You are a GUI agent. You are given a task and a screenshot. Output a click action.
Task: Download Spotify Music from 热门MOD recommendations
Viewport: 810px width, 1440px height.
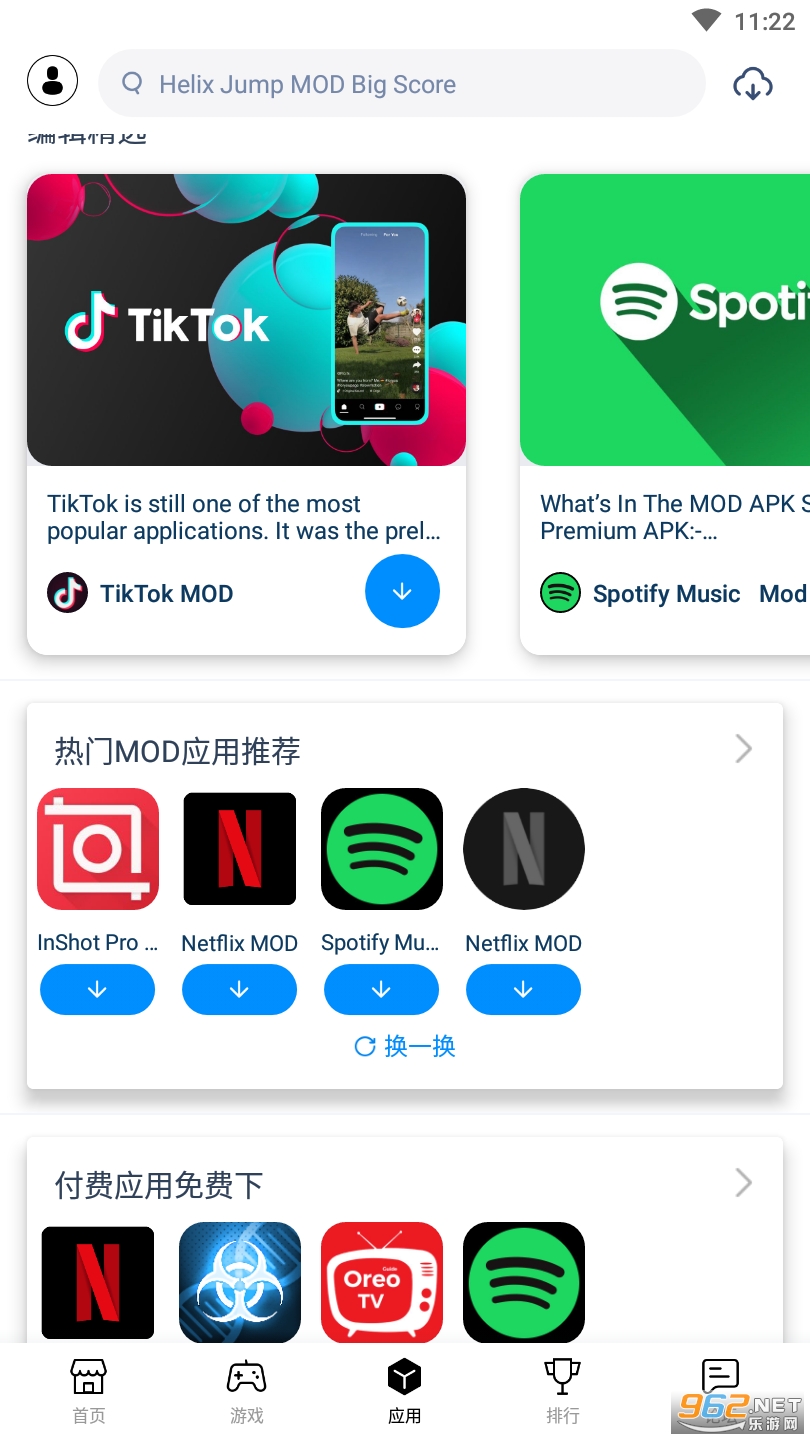pos(381,990)
